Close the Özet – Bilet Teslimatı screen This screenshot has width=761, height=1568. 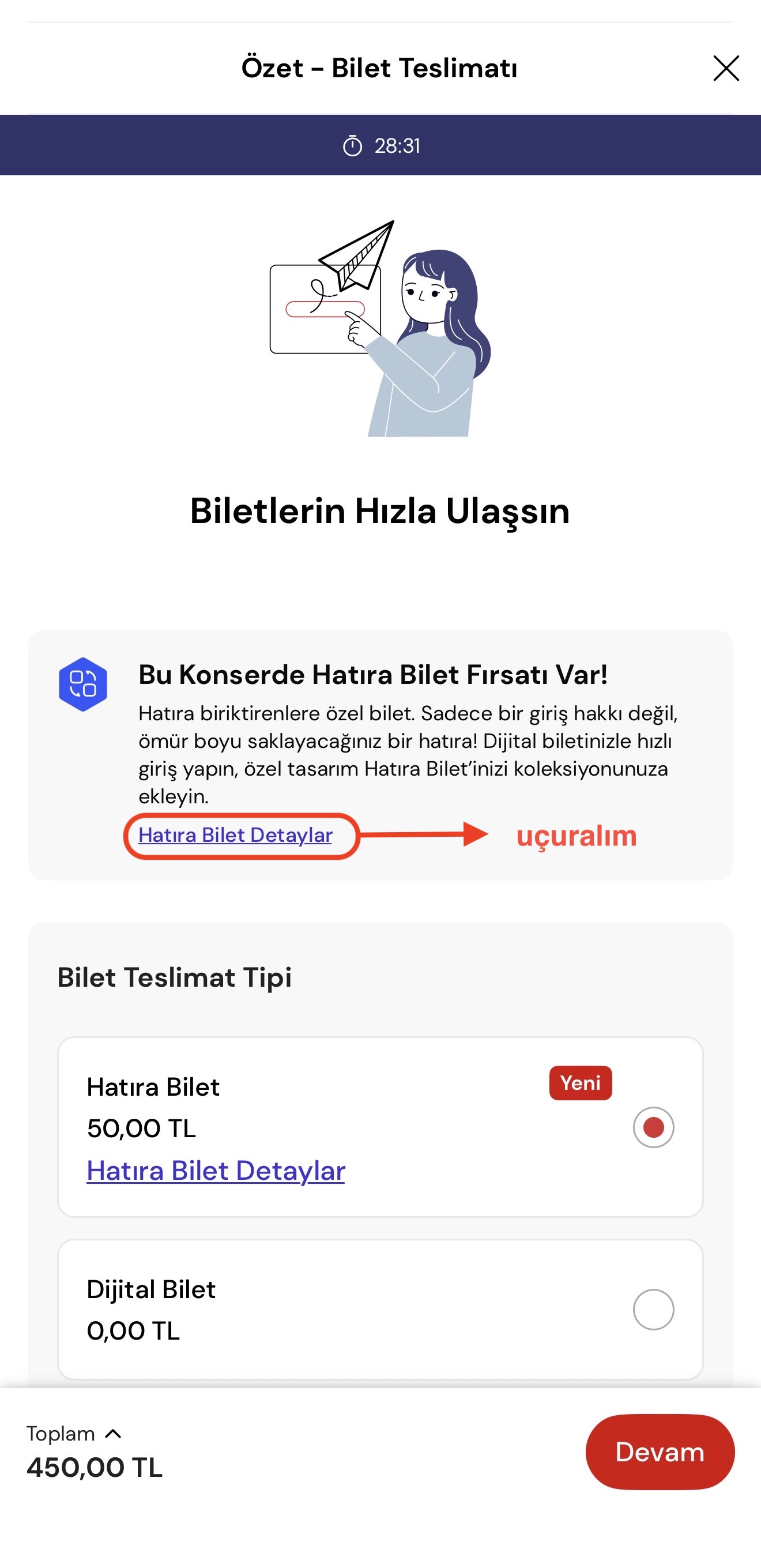(726, 68)
